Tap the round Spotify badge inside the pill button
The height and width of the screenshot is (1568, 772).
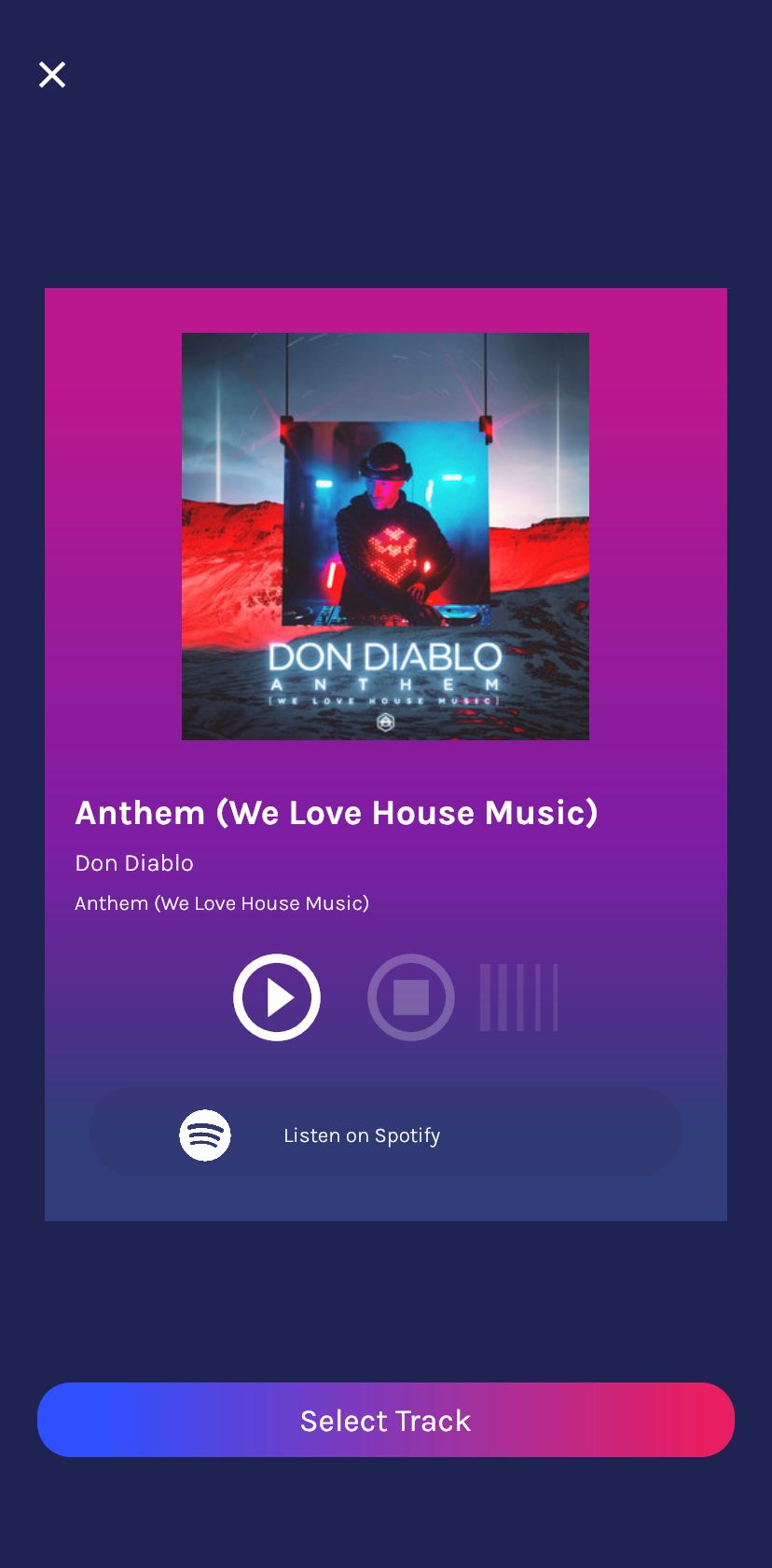pos(203,1135)
